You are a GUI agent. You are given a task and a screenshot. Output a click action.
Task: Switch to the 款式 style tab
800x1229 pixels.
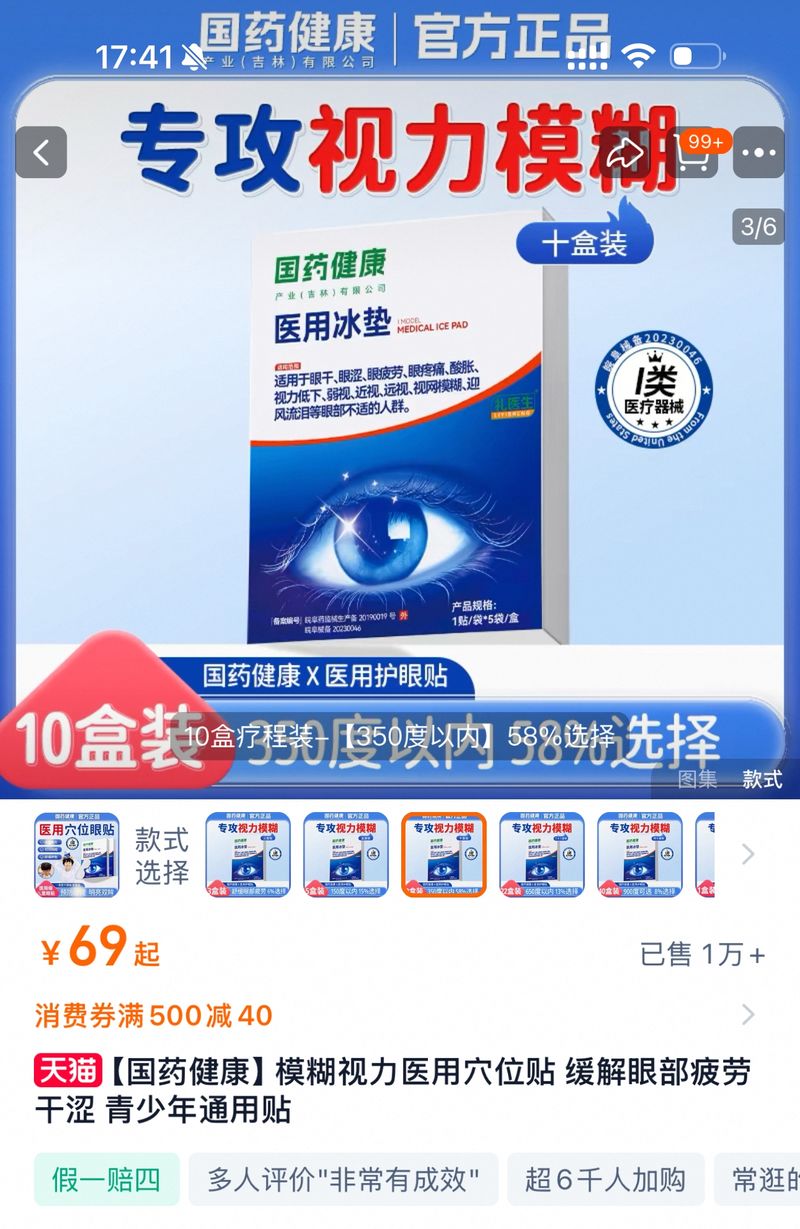[x=762, y=779]
